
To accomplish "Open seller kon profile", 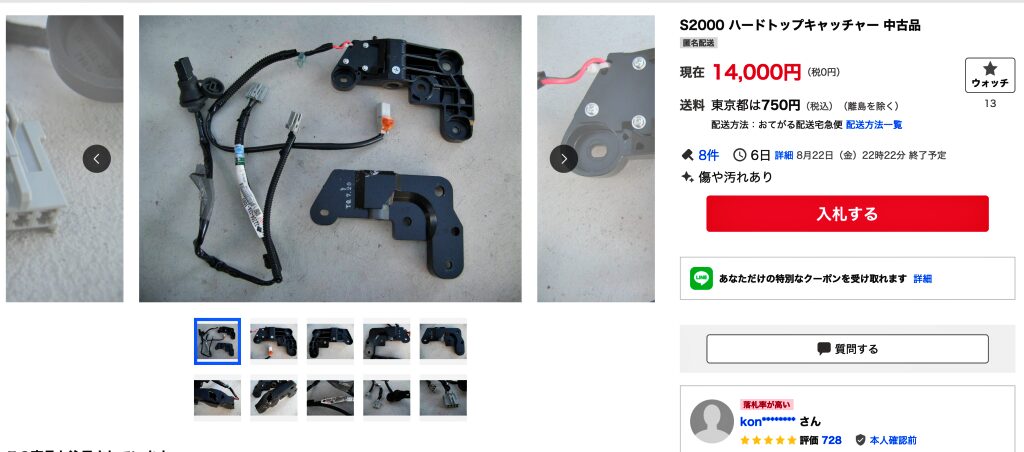I will click(x=767, y=421).
